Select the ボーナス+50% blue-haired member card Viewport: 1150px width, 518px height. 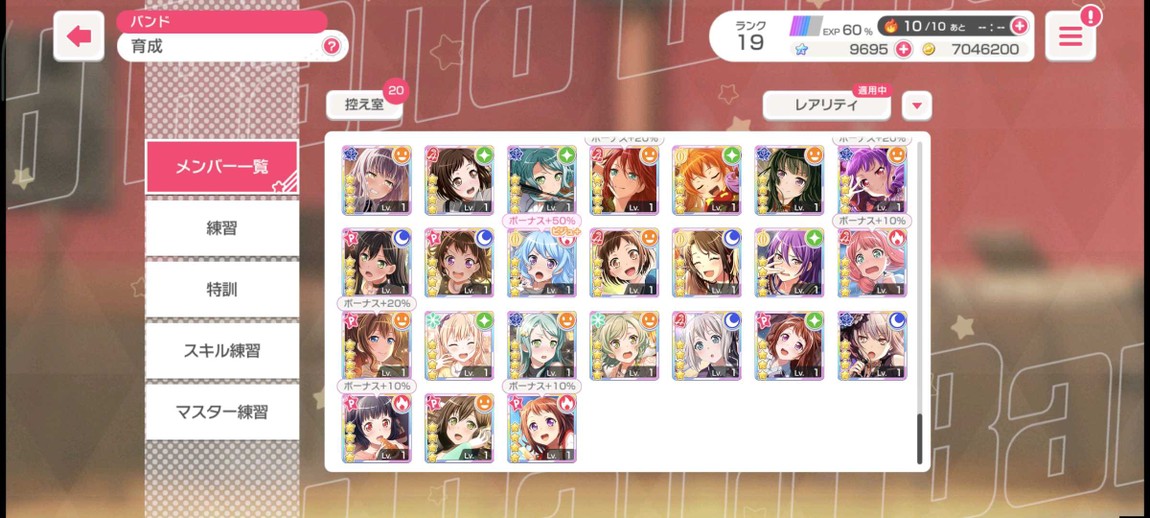click(x=541, y=263)
